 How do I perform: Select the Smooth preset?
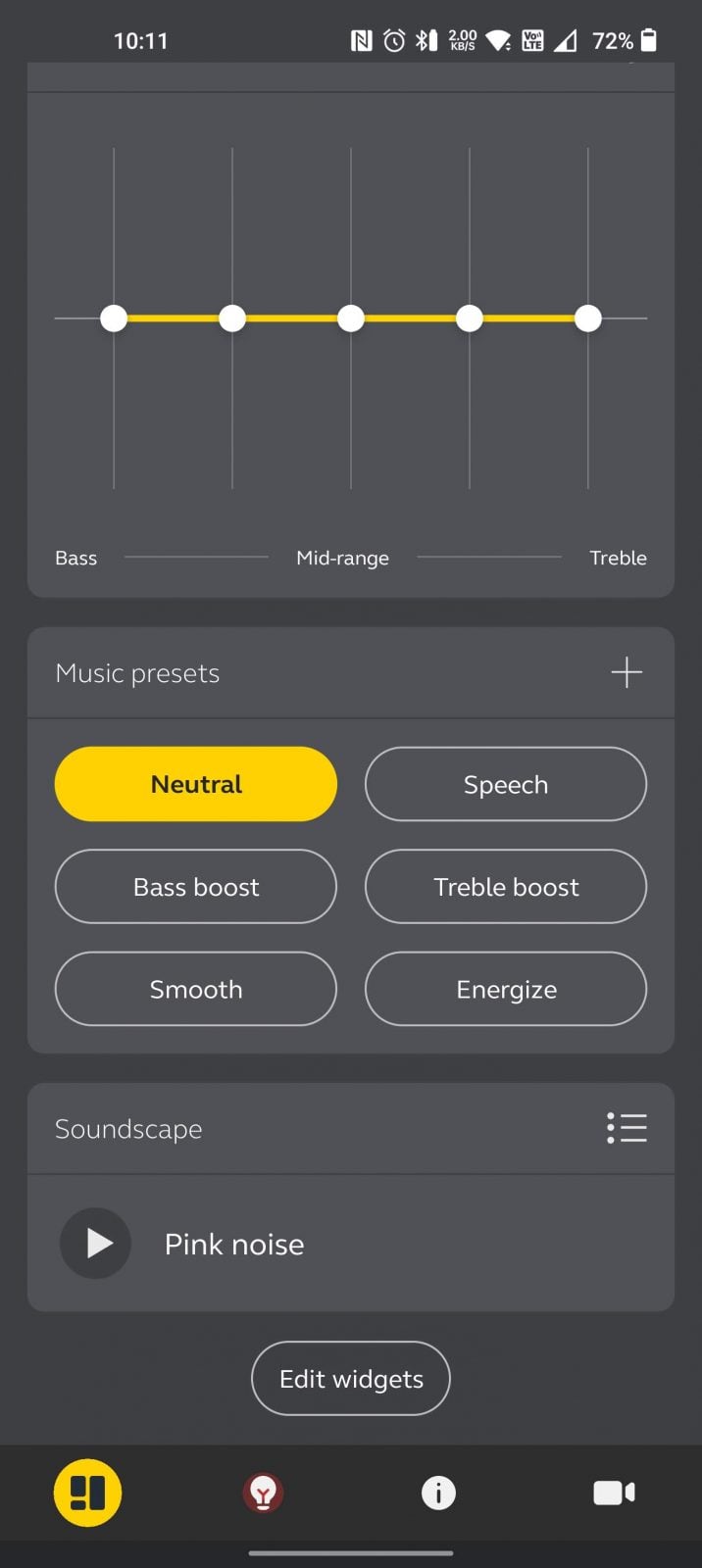pyautogui.click(x=196, y=989)
